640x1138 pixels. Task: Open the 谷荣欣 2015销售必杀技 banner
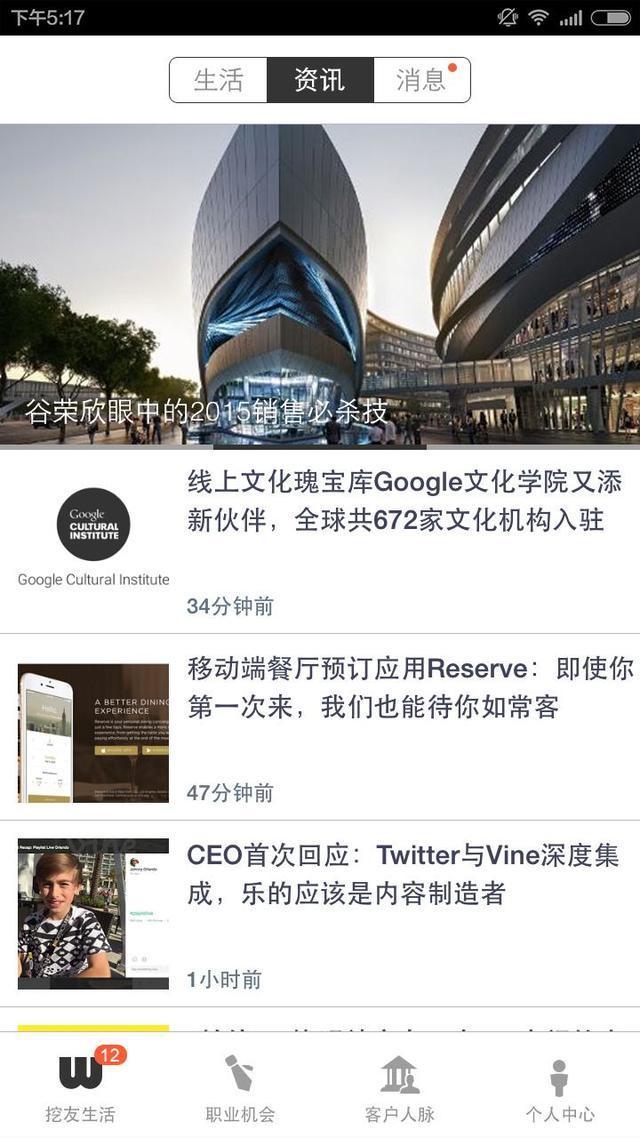click(320, 285)
